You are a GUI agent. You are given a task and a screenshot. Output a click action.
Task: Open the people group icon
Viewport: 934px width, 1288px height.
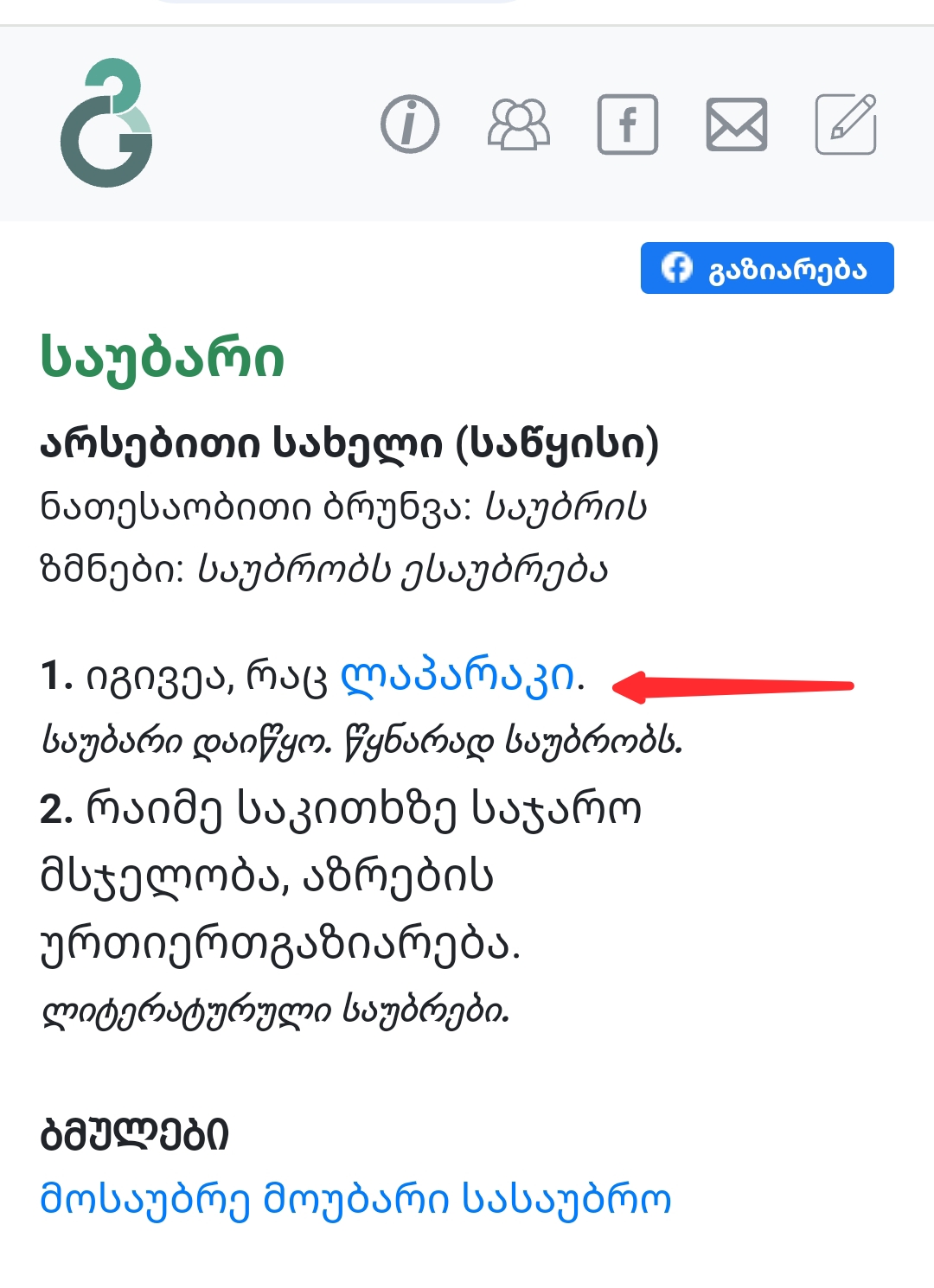[x=519, y=124]
